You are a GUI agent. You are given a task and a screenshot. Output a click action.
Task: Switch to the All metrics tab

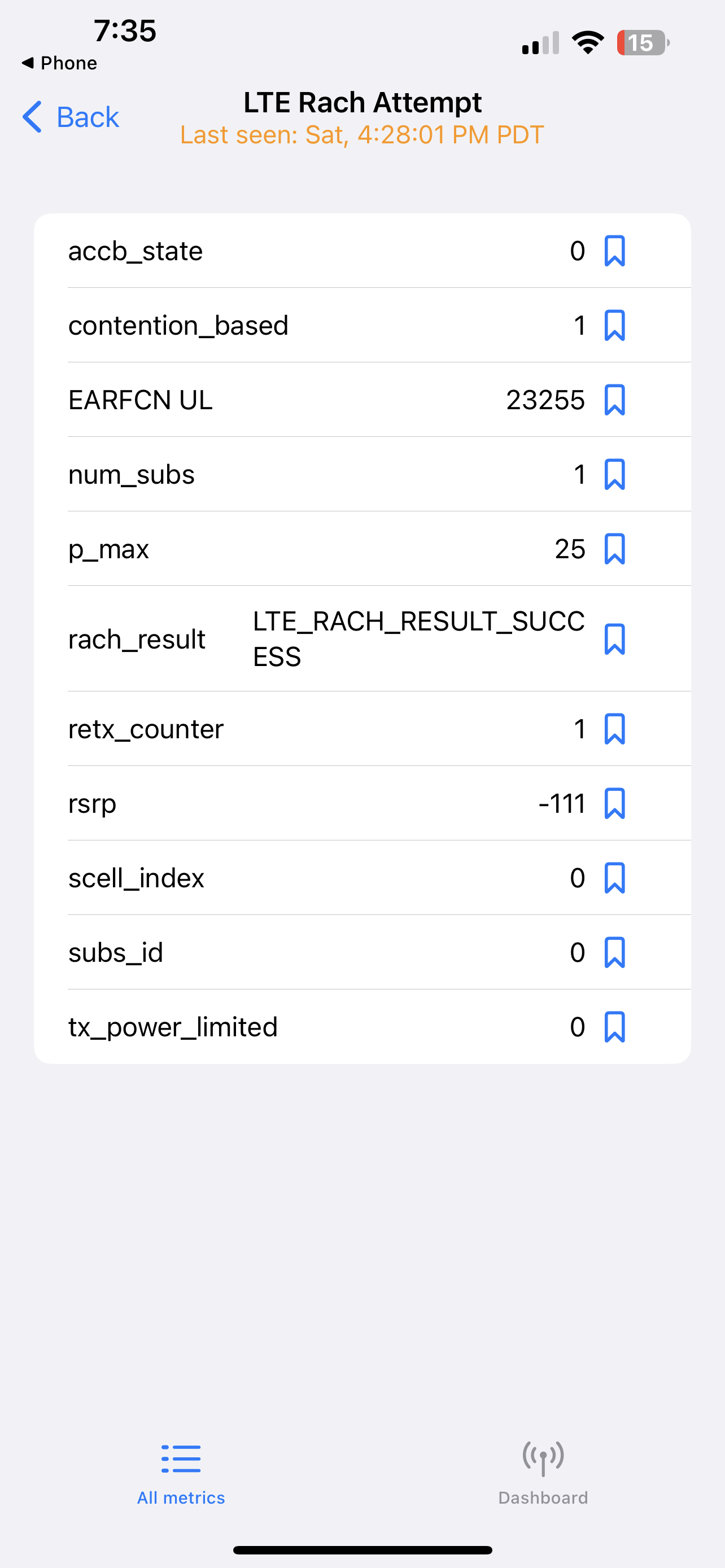(181, 1474)
